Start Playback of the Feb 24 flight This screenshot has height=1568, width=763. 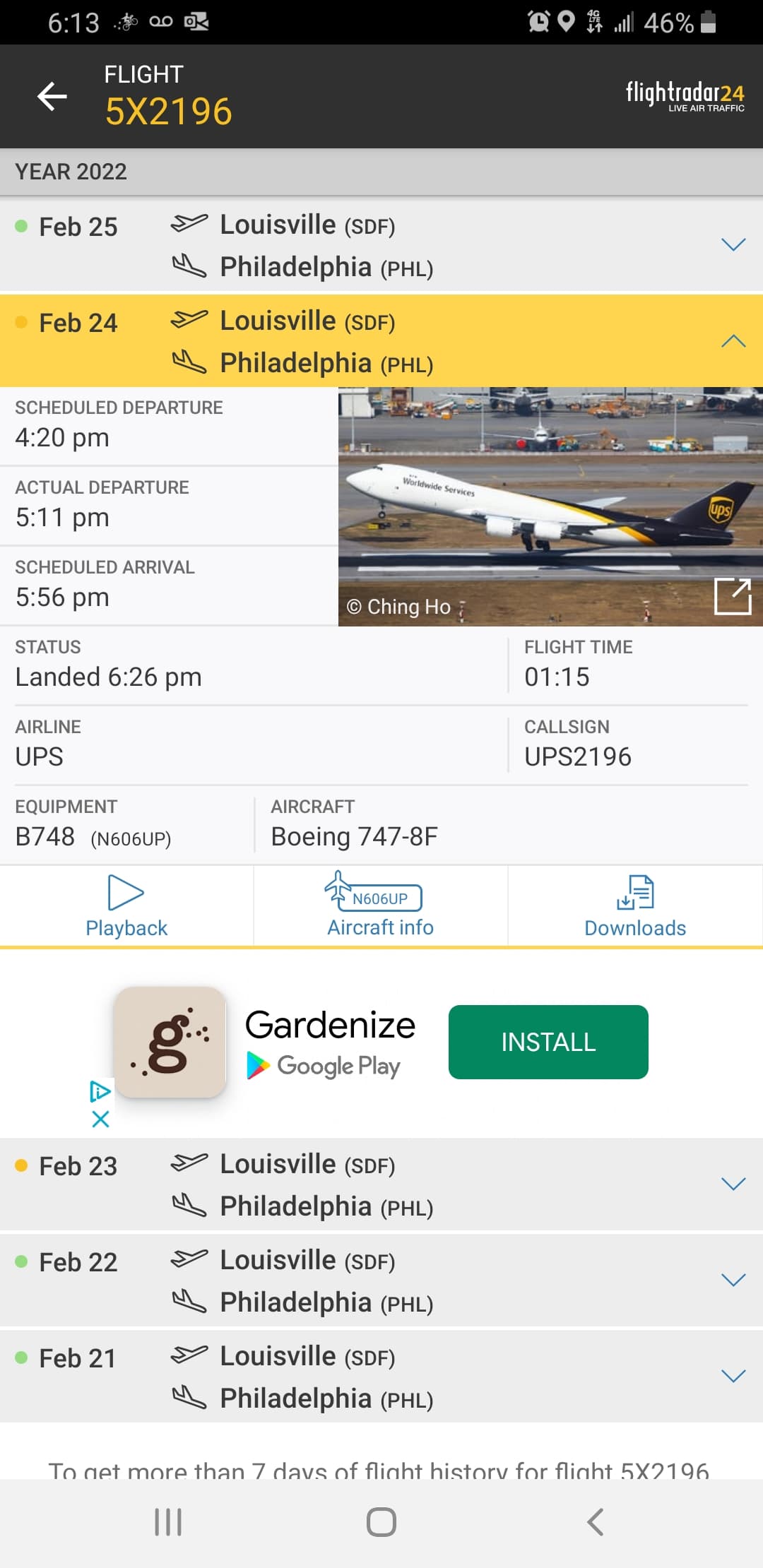coord(126,906)
